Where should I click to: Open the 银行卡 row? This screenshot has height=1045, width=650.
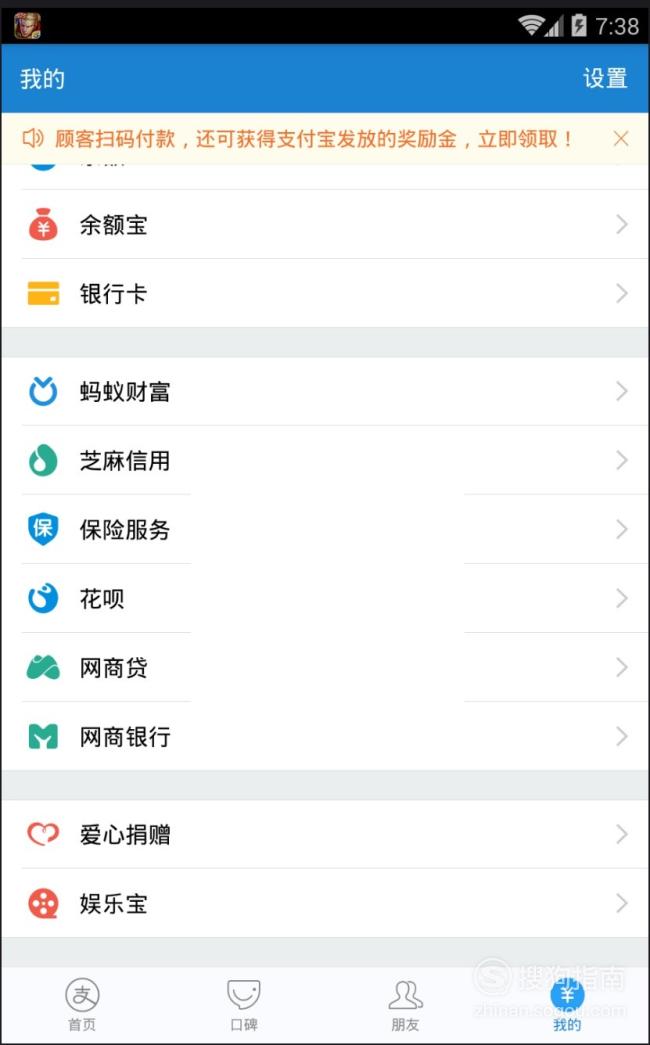coord(325,293)
